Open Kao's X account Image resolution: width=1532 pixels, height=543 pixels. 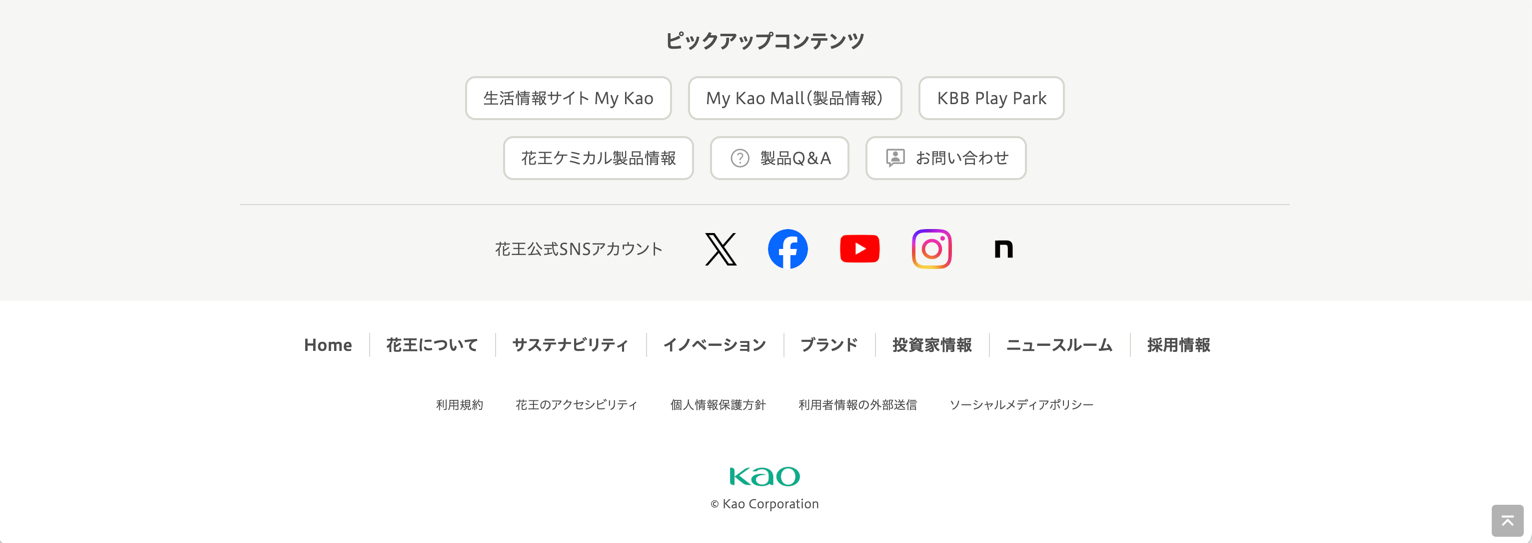point(720,249)
